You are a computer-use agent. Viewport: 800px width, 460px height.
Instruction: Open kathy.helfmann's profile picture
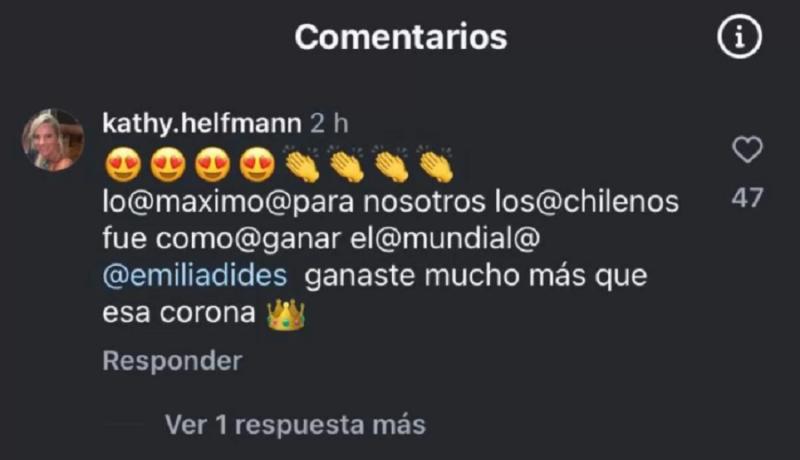pyautogui.click(x=53, y=140)
